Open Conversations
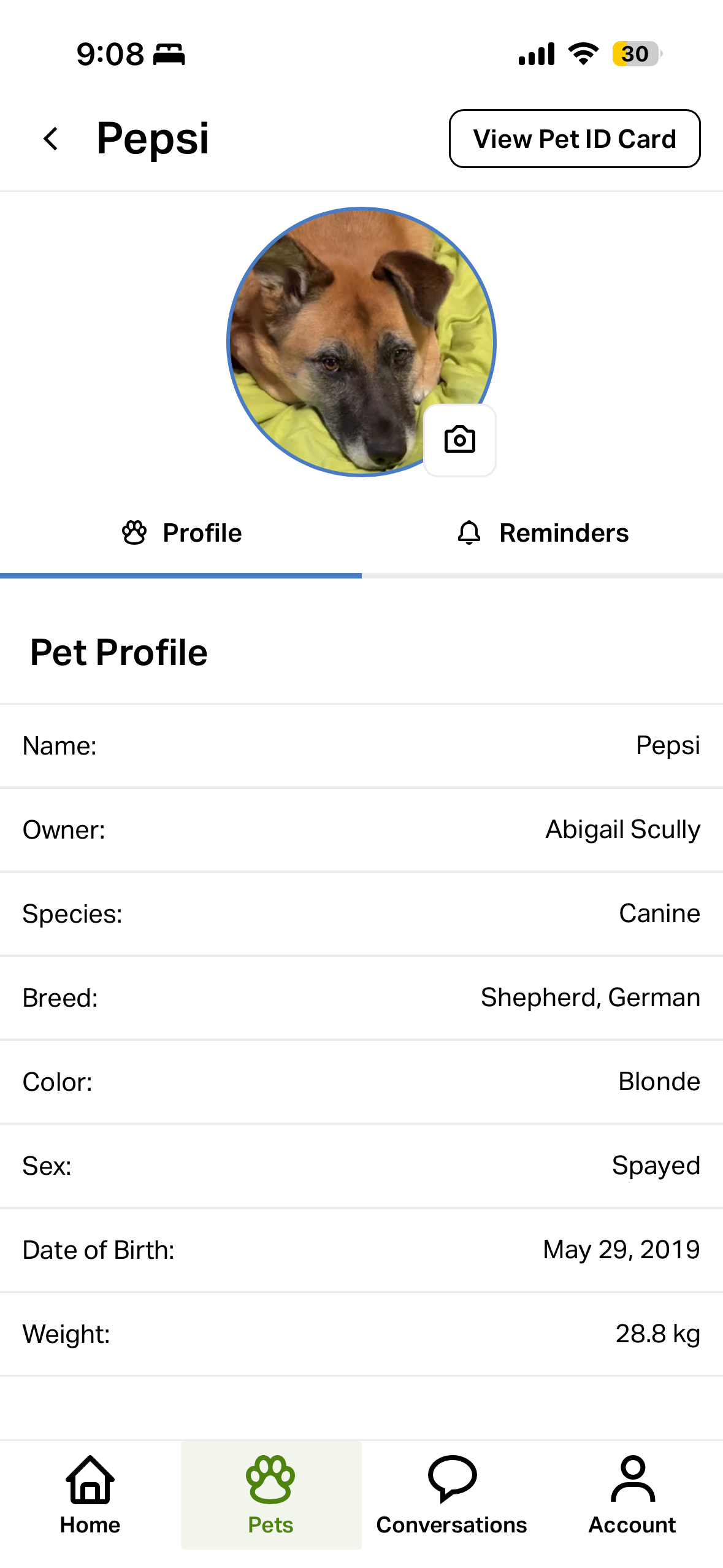This screenshot has height=1568, width=723. point(452,1495)
